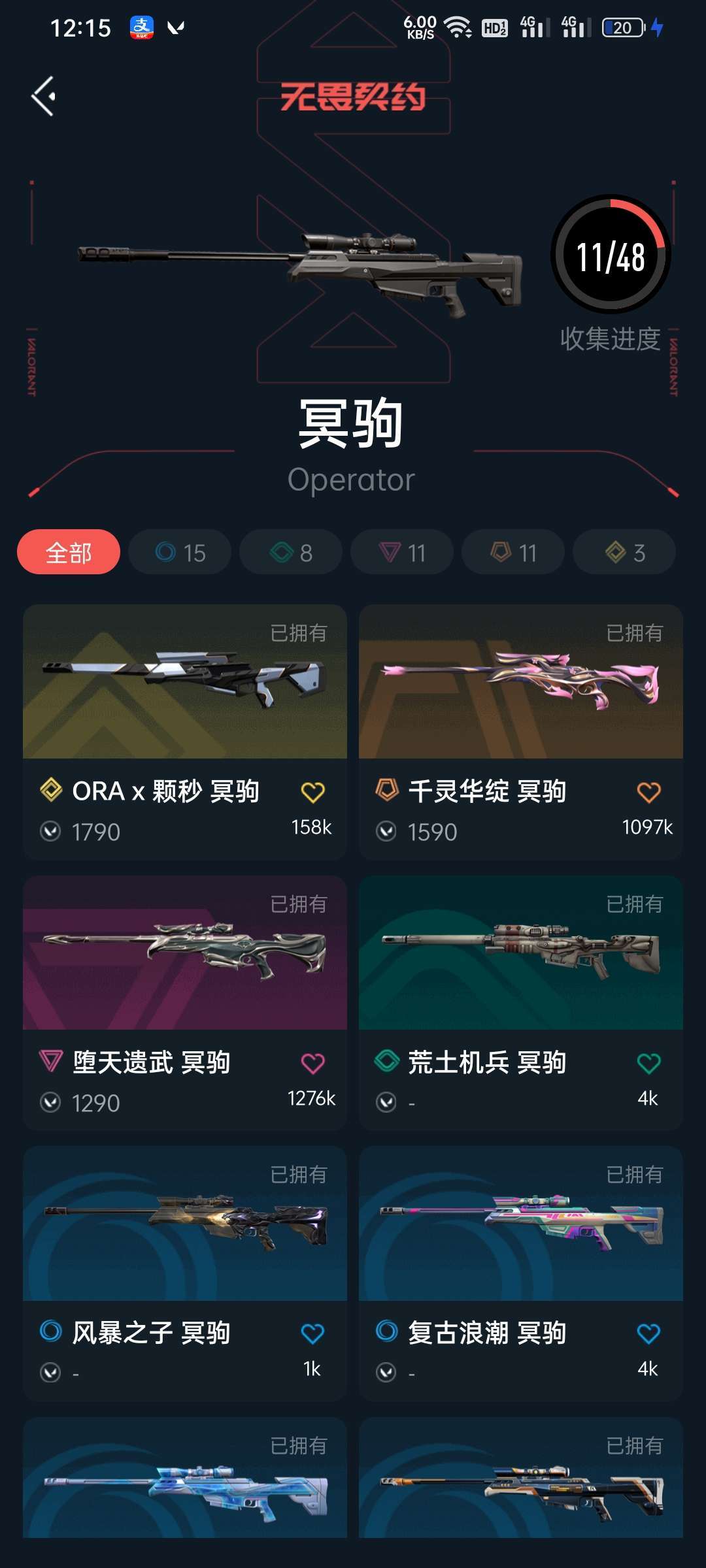Filter by the green tier showing 8
Image resolution: width=706 pixels, height=1568 pixels.
click(x=291, y=552)
